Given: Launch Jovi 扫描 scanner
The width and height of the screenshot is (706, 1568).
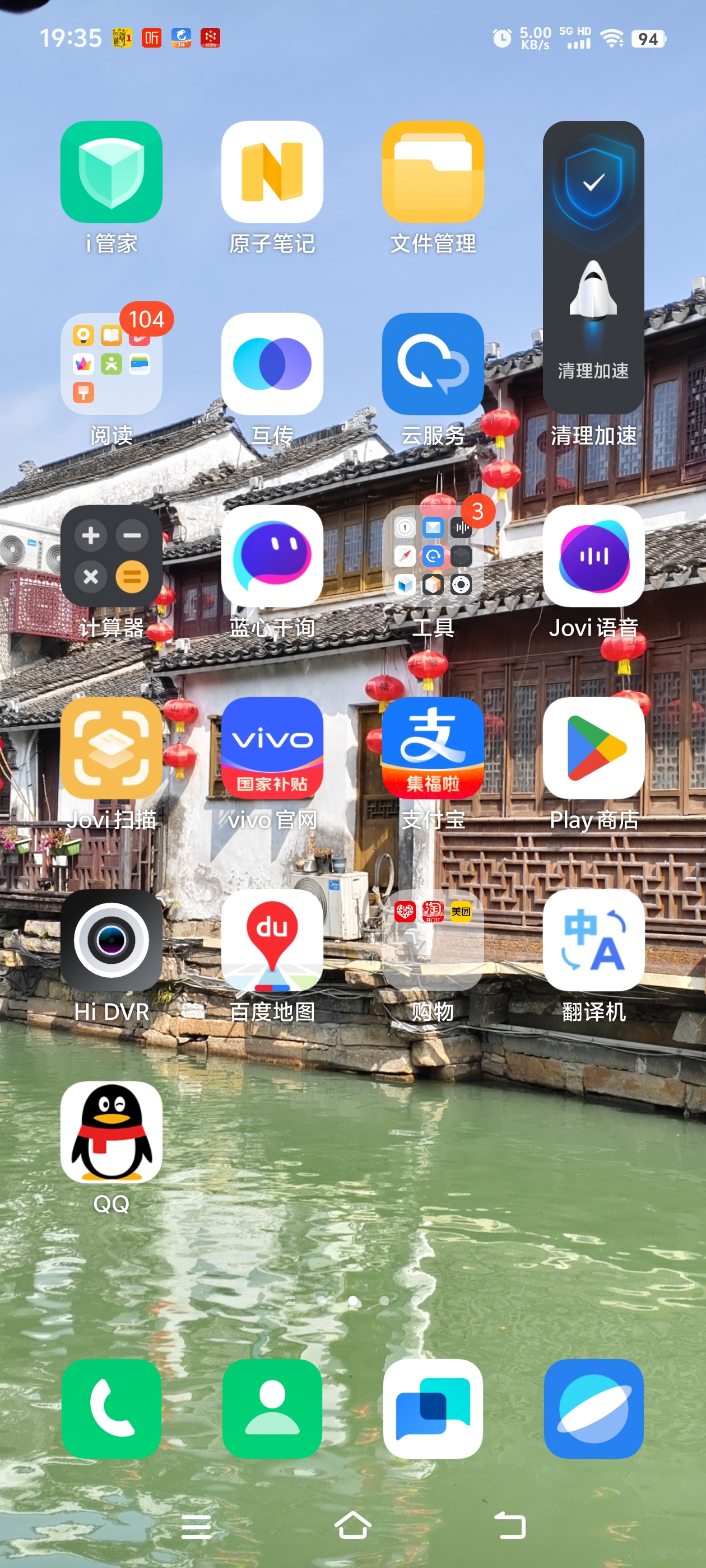Looking at the screenshot, I should 112,749.
